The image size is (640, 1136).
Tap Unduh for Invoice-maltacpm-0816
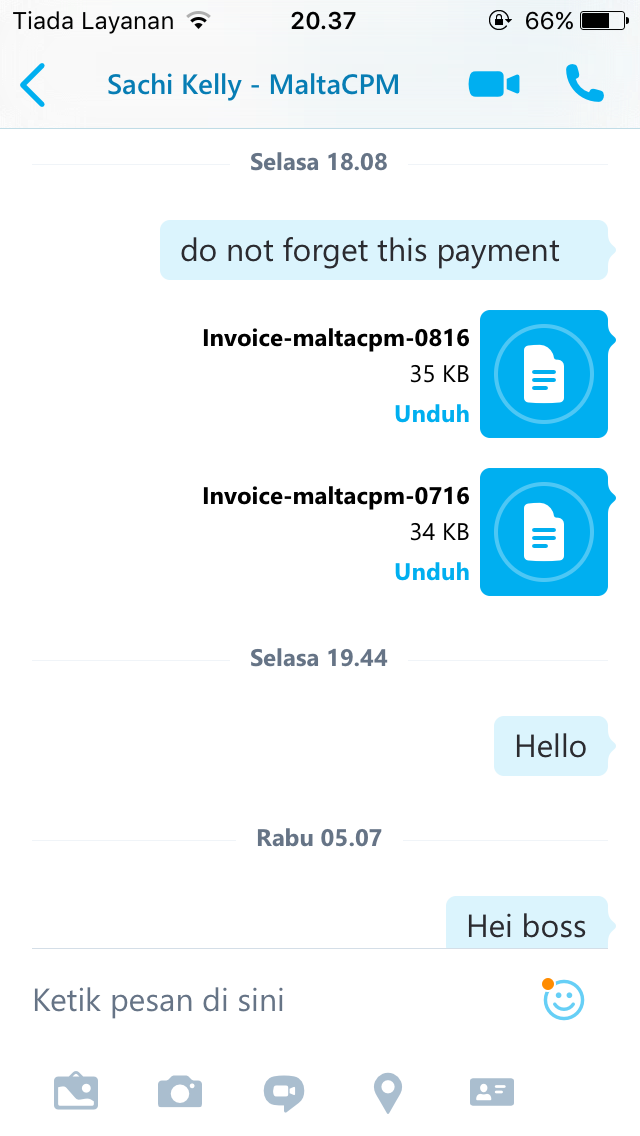(x=432, y=414)
